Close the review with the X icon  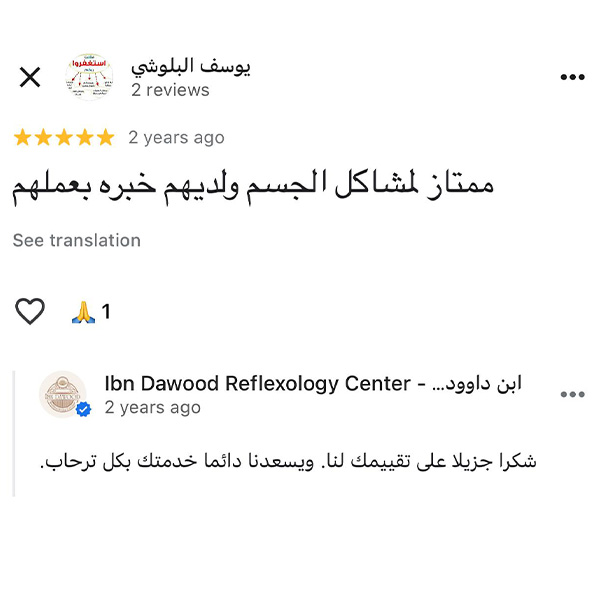click(30, 77)
